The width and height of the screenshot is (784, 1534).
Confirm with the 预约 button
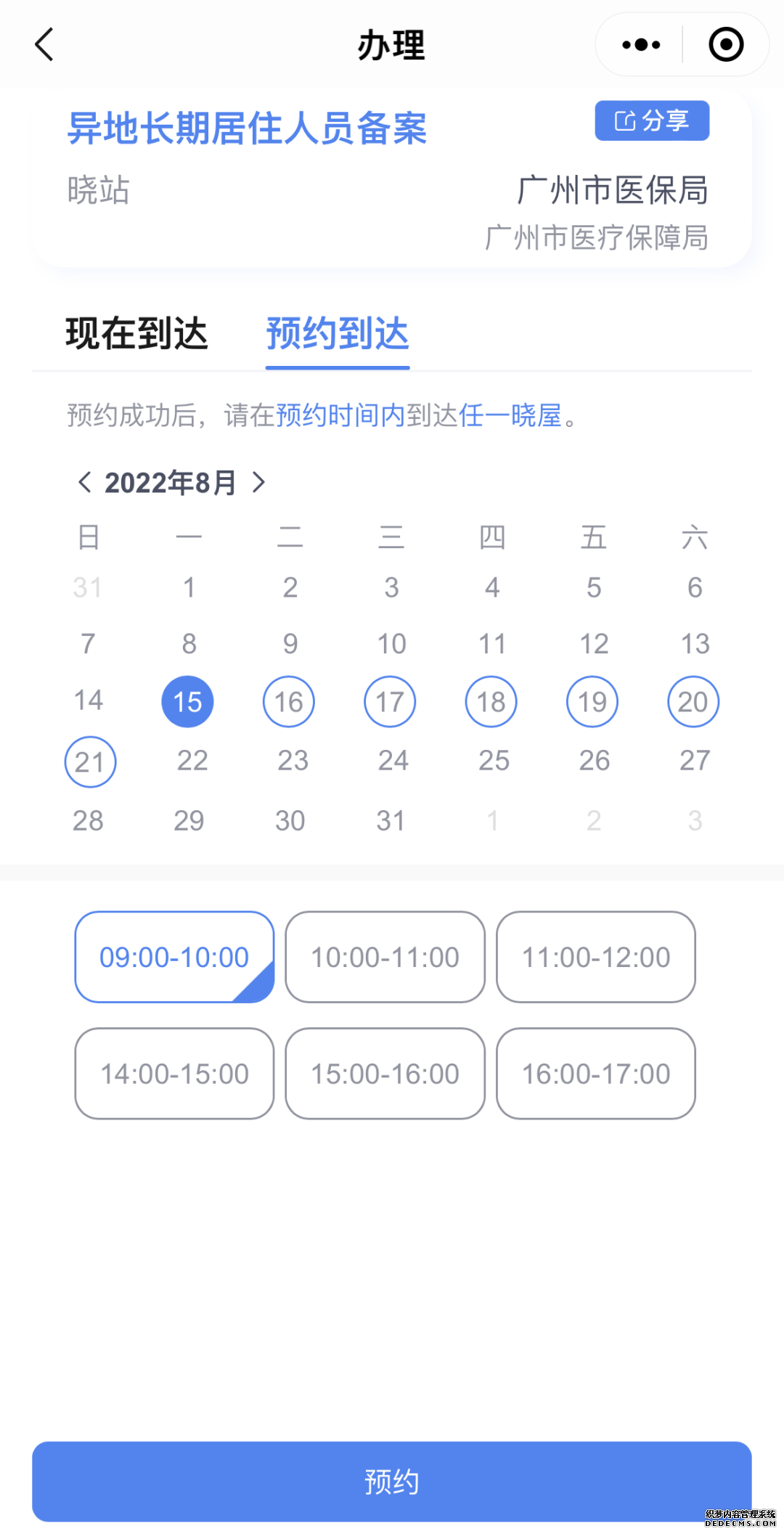tap(392, 1482)
